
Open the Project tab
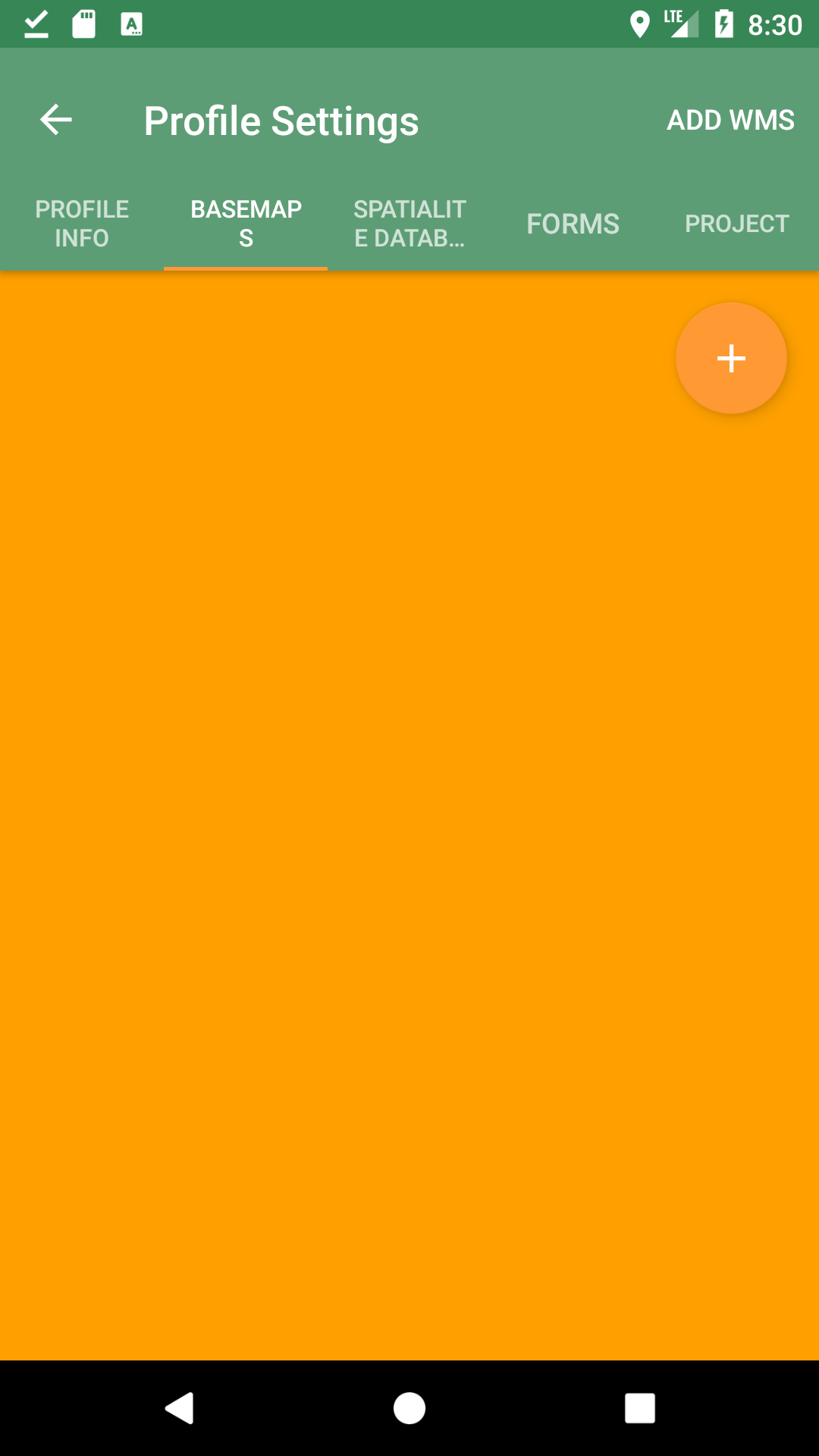(x=737, y=224)
